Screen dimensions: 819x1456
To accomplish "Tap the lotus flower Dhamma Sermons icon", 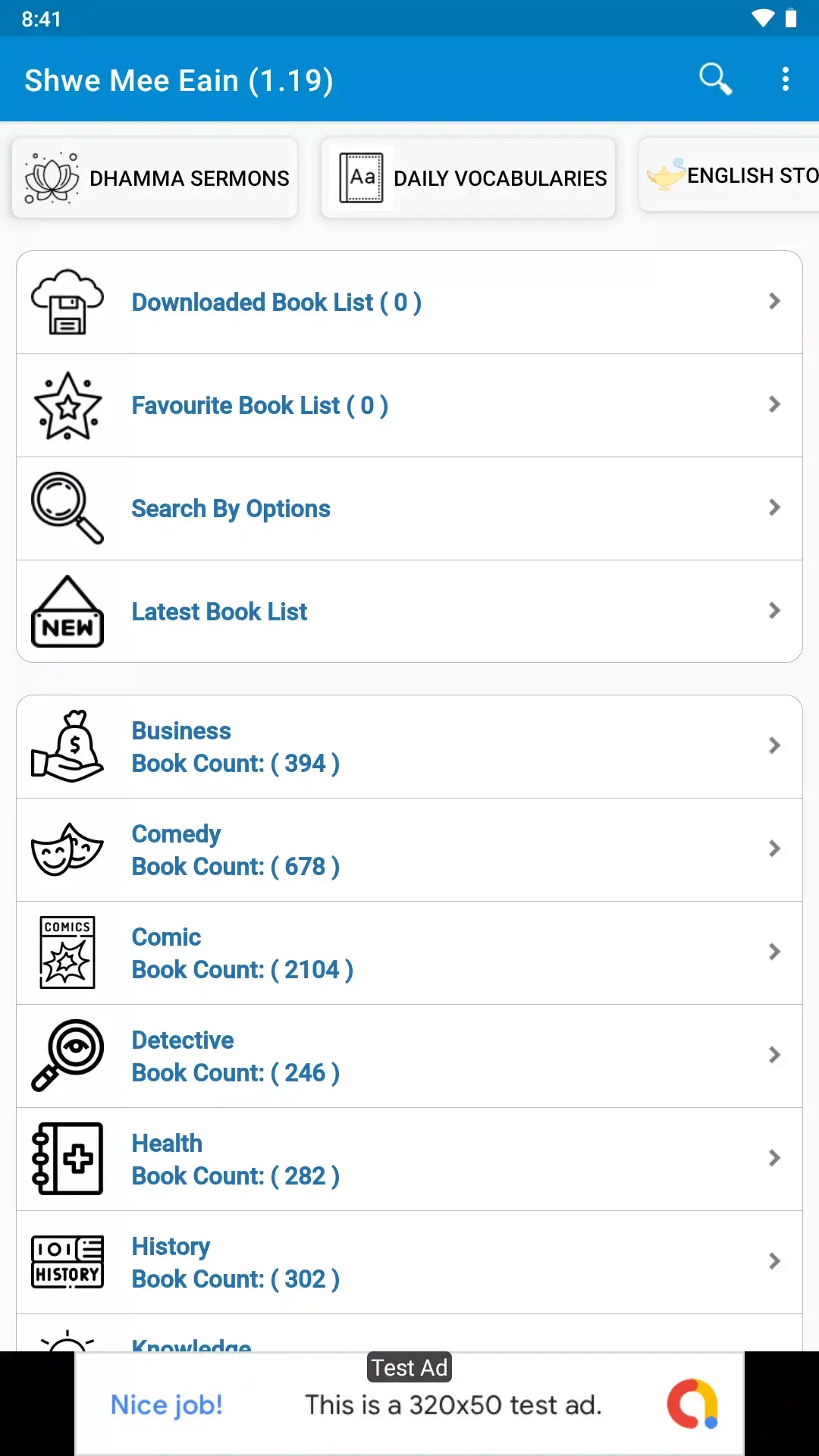I will [51, 177].
